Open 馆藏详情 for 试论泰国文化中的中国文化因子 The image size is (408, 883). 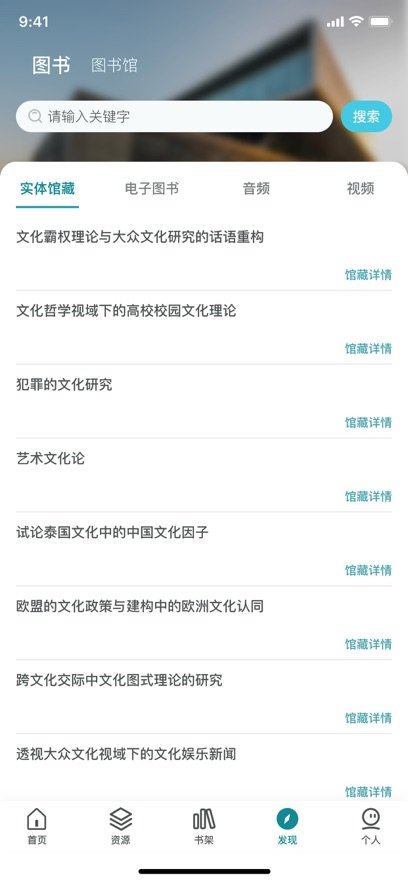pyautogui.click(x=368, y=570)
